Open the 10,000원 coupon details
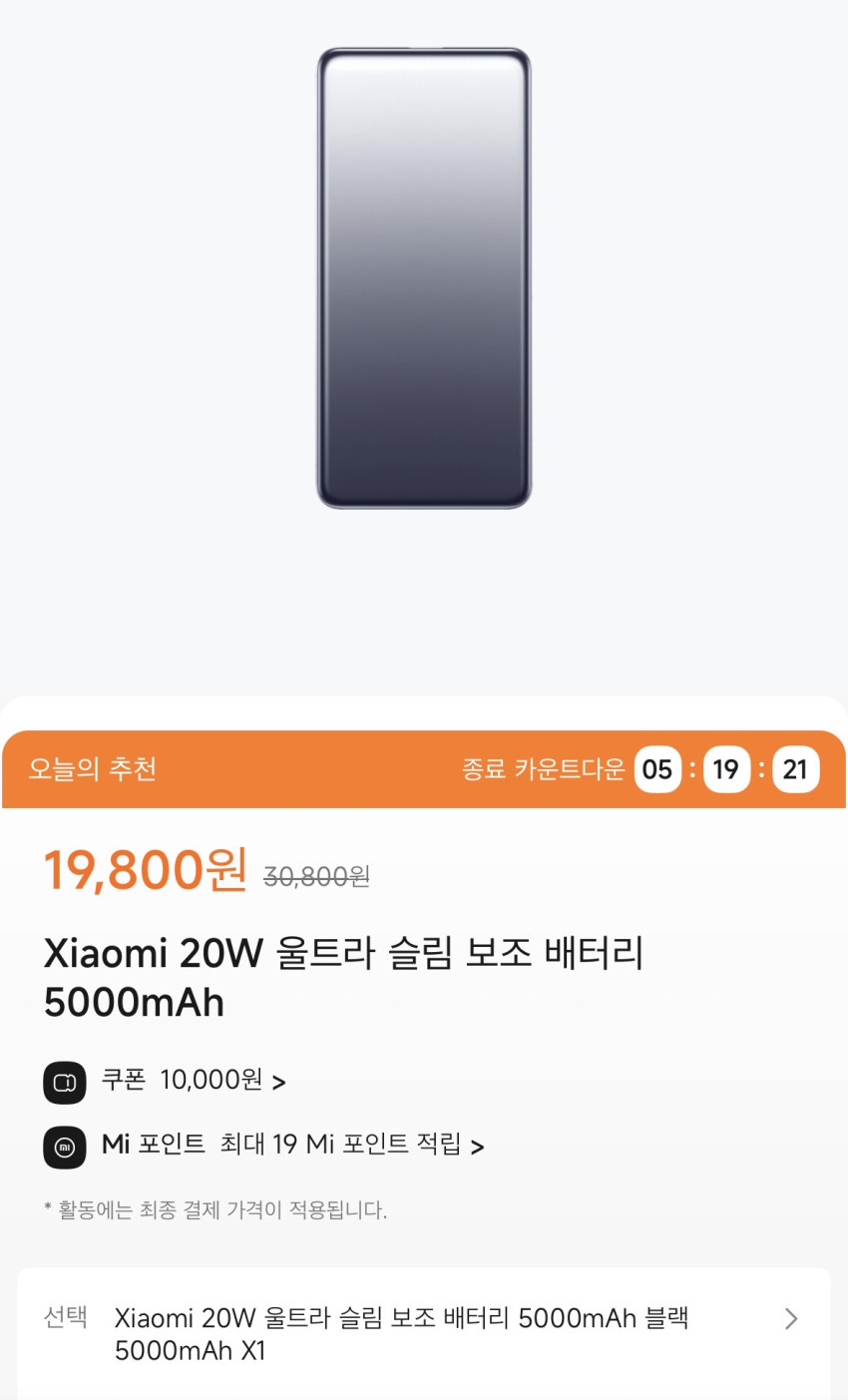The width and height of the screenshot is (848, 1400). [x=194, y=1081]
